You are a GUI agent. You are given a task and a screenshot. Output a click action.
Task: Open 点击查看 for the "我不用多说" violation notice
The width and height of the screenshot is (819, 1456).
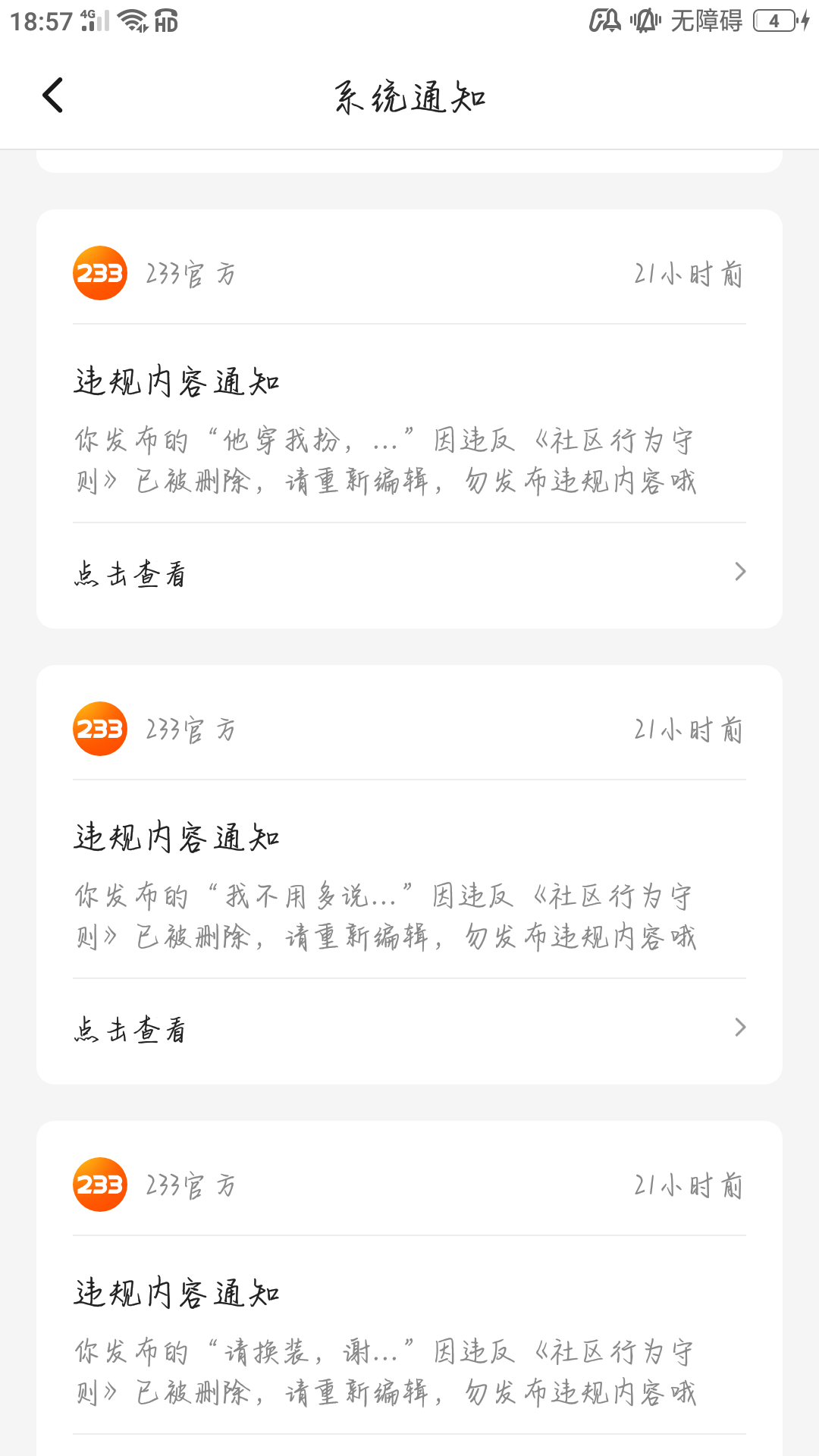point(409,1030)
